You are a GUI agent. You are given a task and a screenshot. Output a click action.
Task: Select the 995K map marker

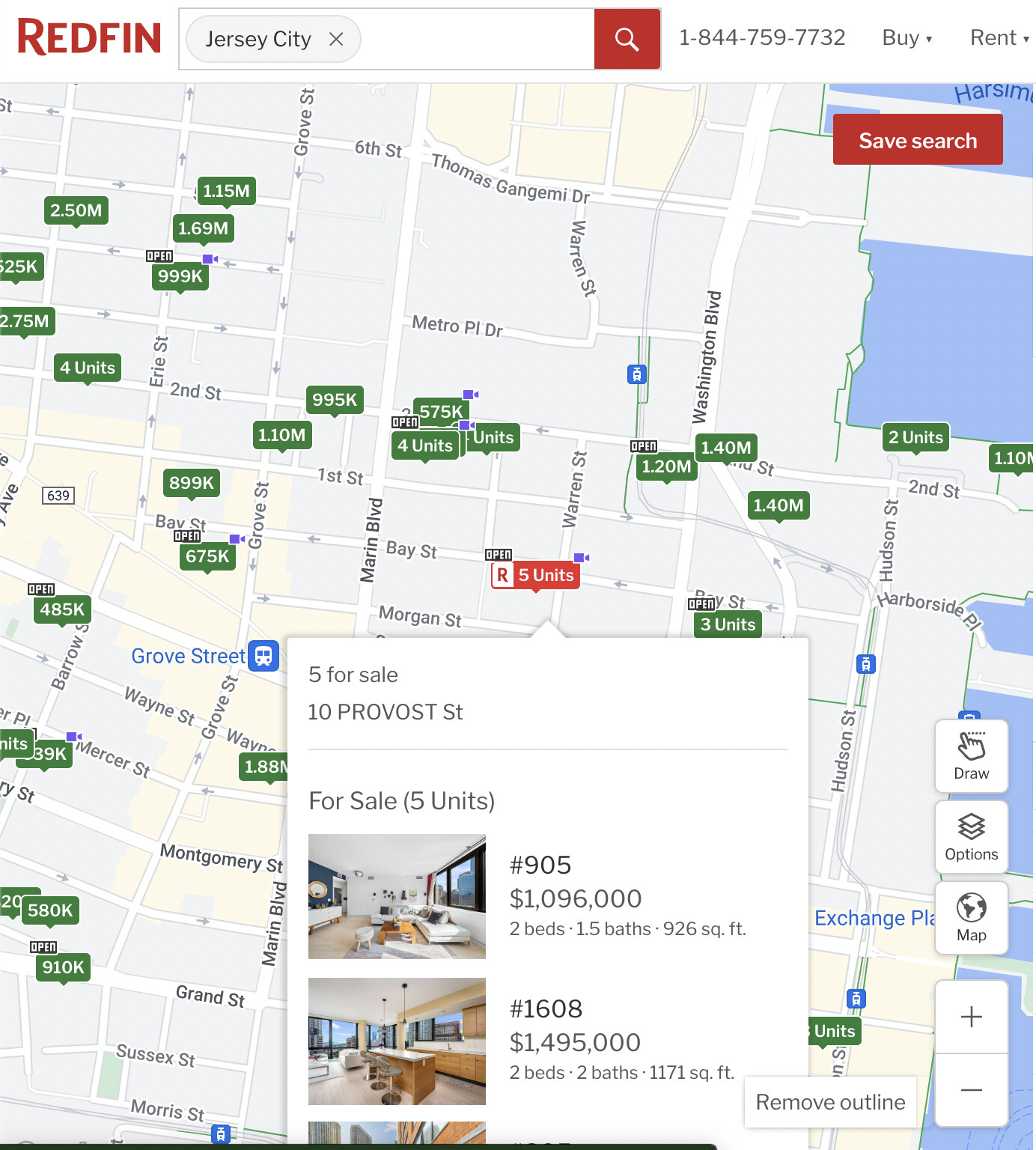(x=335, y=400)
